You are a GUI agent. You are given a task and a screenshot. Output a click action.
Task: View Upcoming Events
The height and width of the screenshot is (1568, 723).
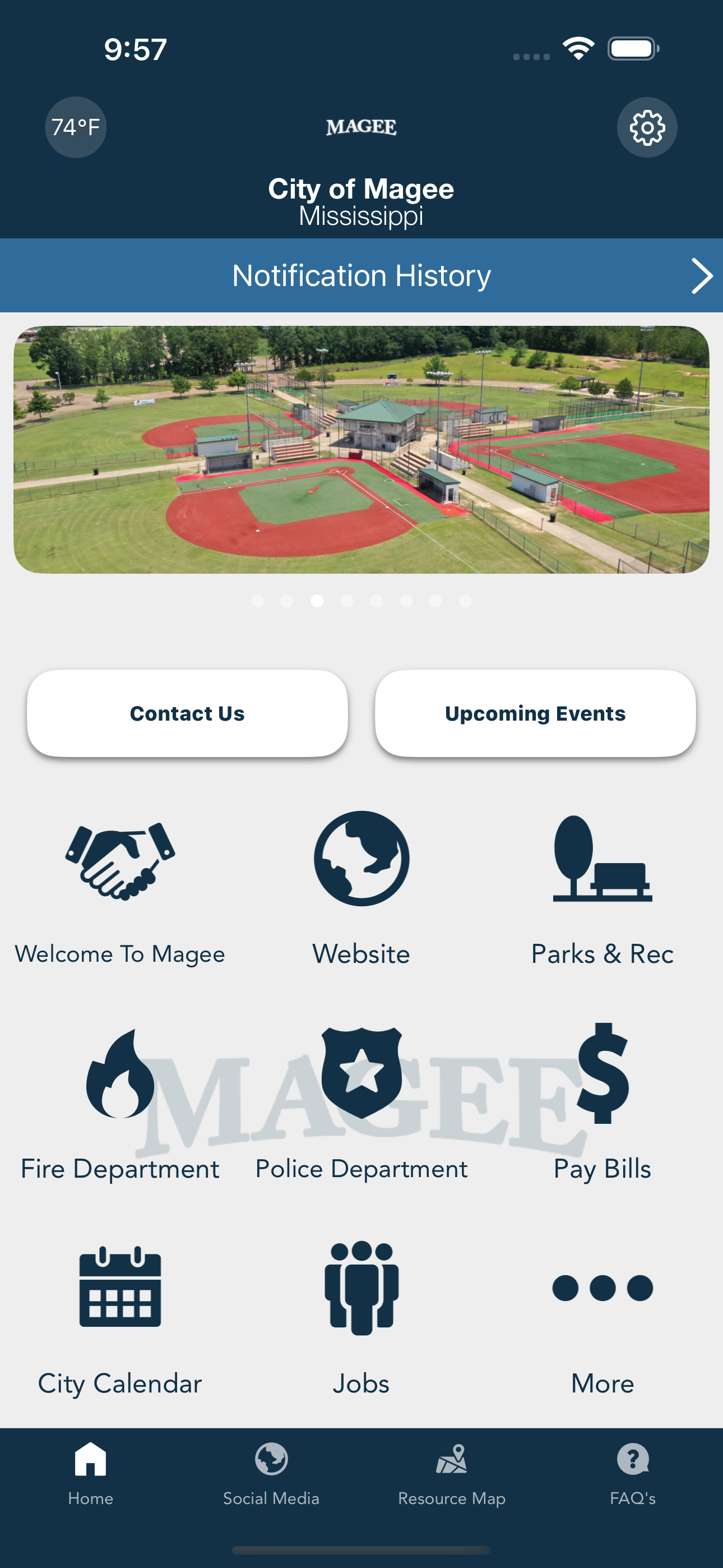click(535, 713)
